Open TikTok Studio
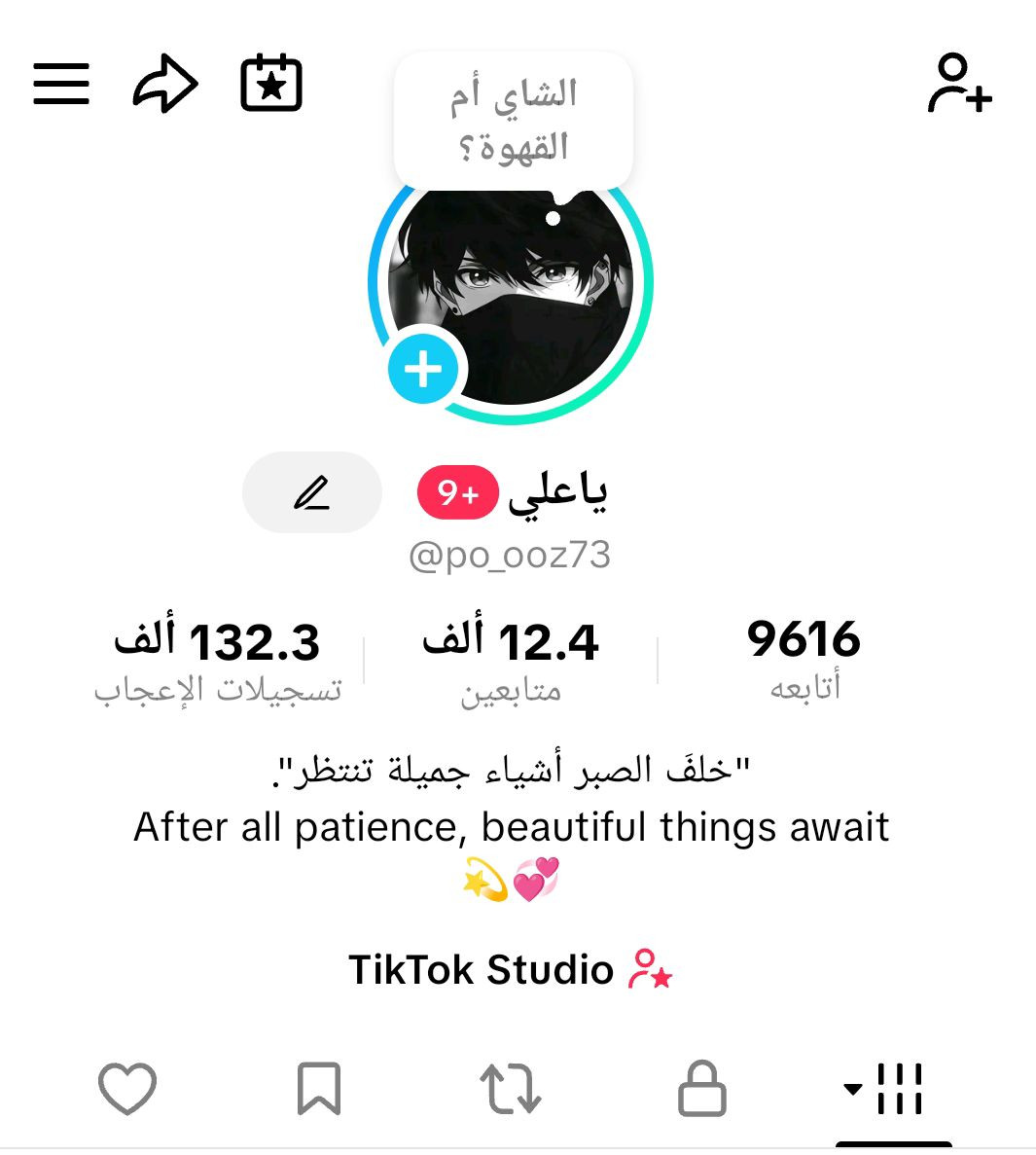Image resolution: width=1036 pixels, height=1155 pixels. pos(510,970)
